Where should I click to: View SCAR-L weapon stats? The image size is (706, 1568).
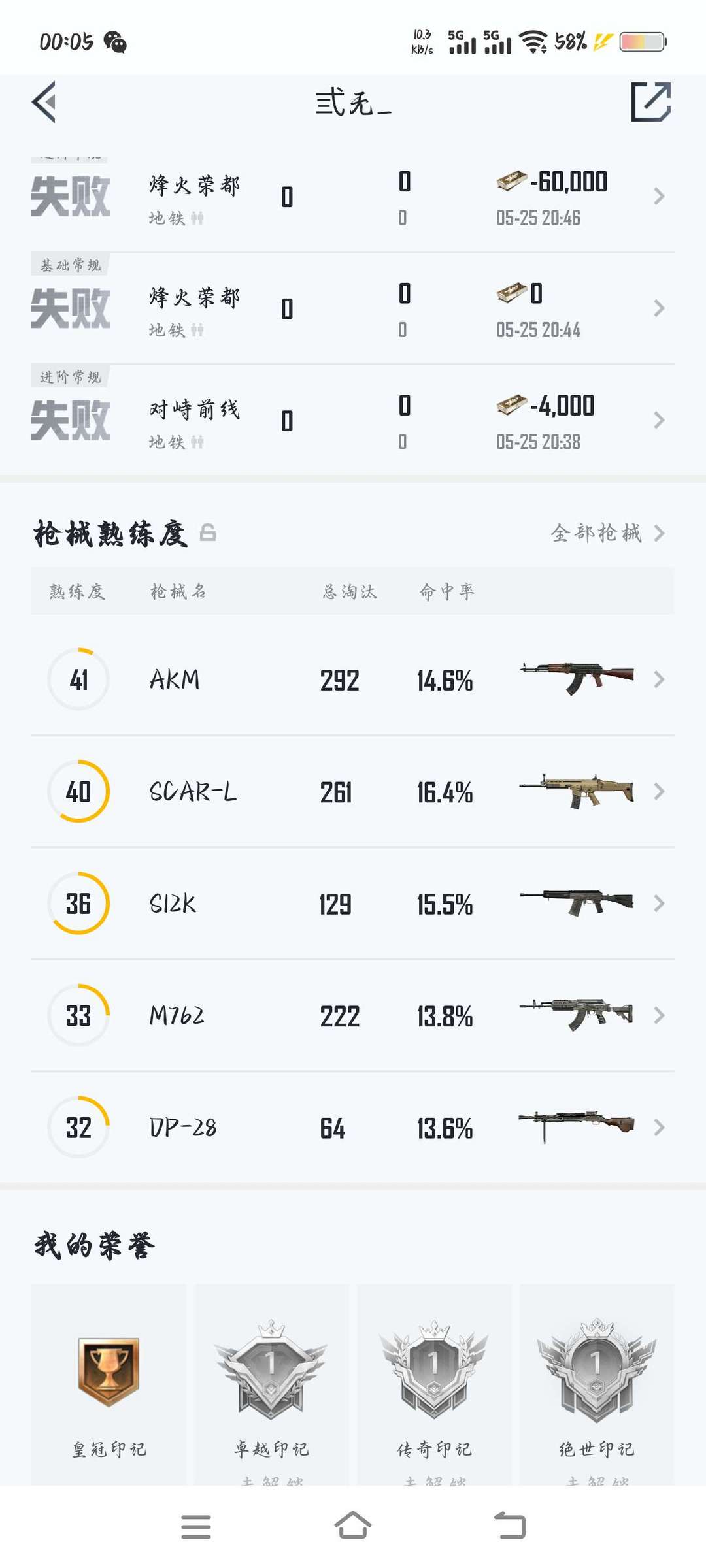353,792
